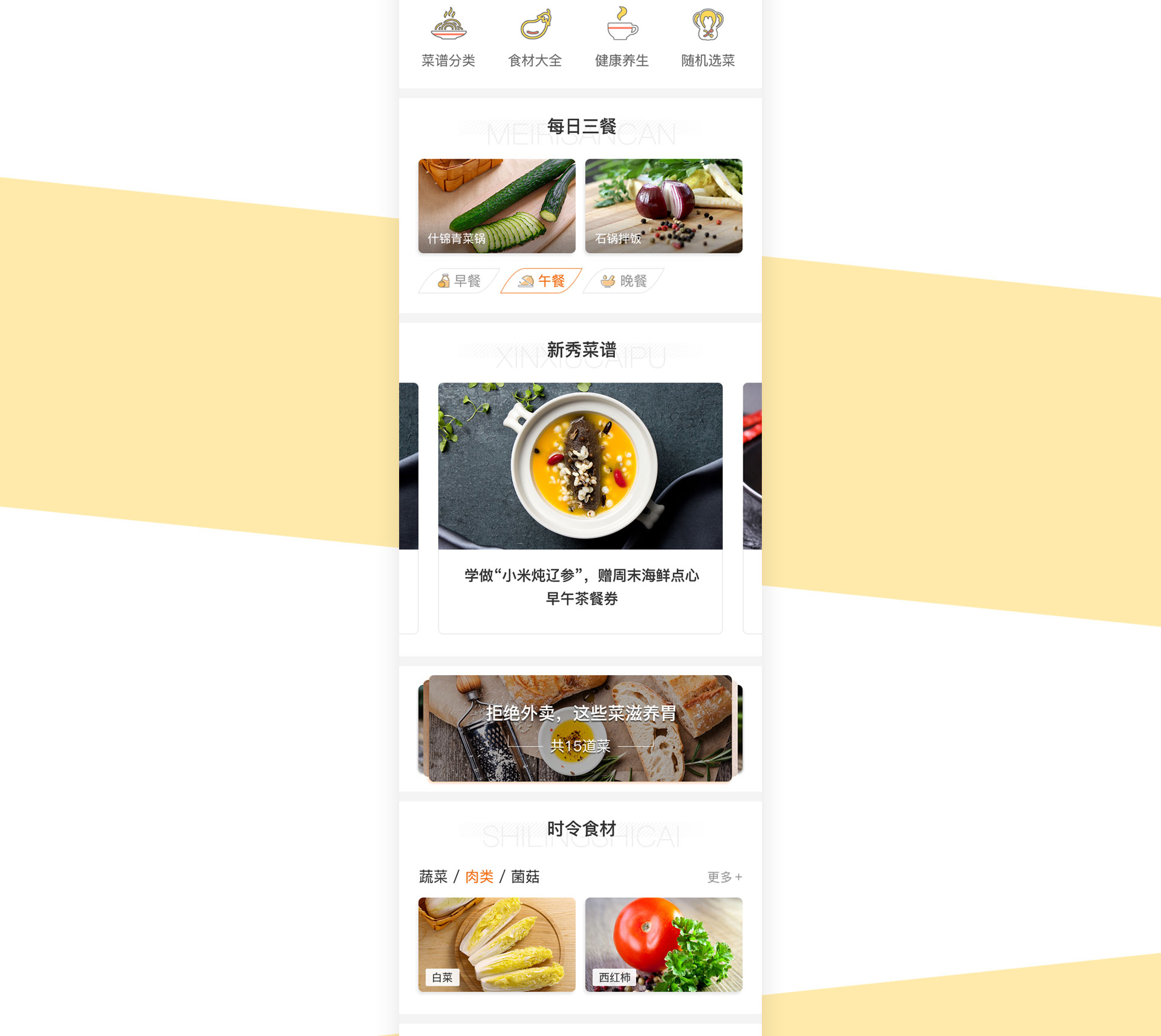
Task: Open the 什锦青菜锅 recipe card
Action: pyautogui.click(x=496, y=206)
